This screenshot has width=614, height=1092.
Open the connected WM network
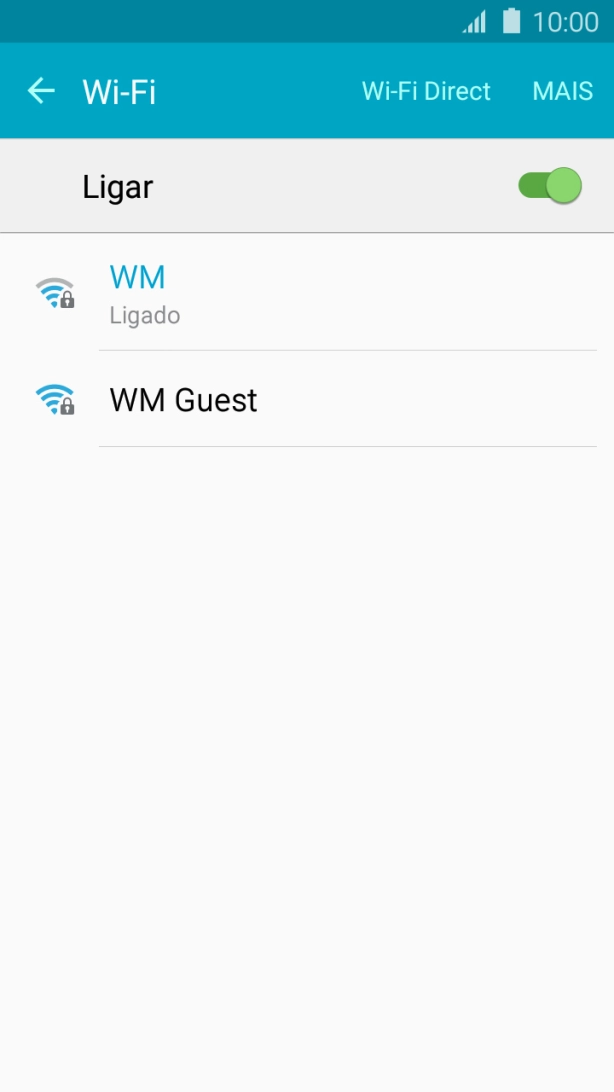(307, 293)
